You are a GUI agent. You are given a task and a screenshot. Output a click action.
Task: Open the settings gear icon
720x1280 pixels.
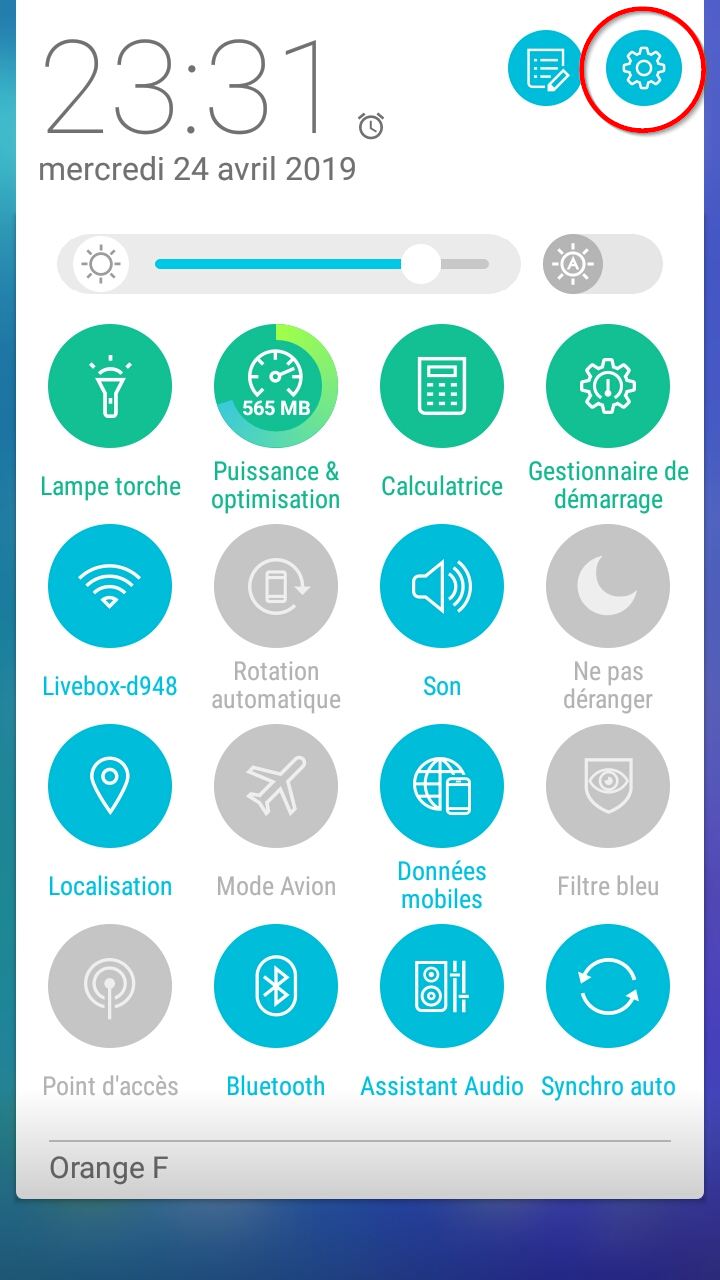coord(643,68)
